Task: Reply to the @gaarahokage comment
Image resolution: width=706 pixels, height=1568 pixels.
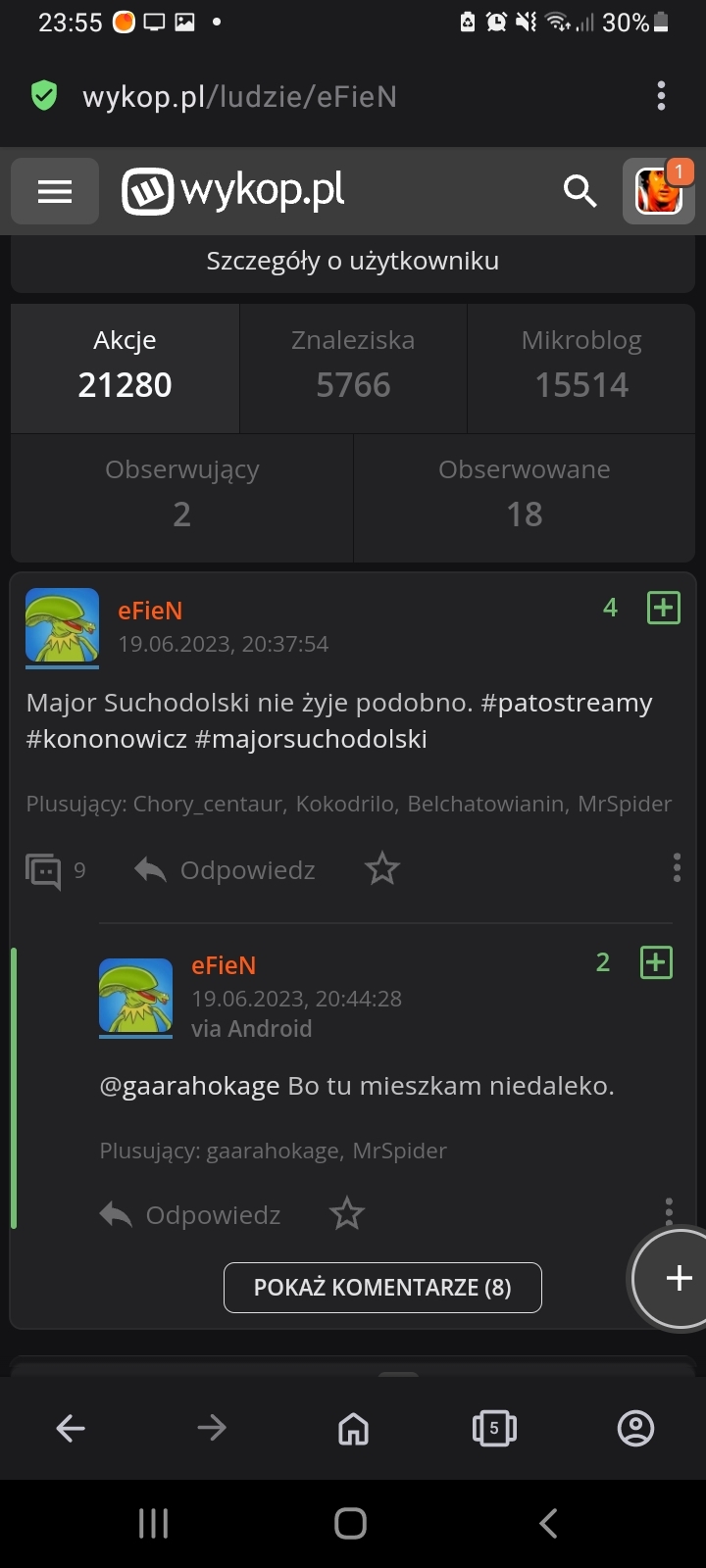Action: click(x=191, y=1215)
